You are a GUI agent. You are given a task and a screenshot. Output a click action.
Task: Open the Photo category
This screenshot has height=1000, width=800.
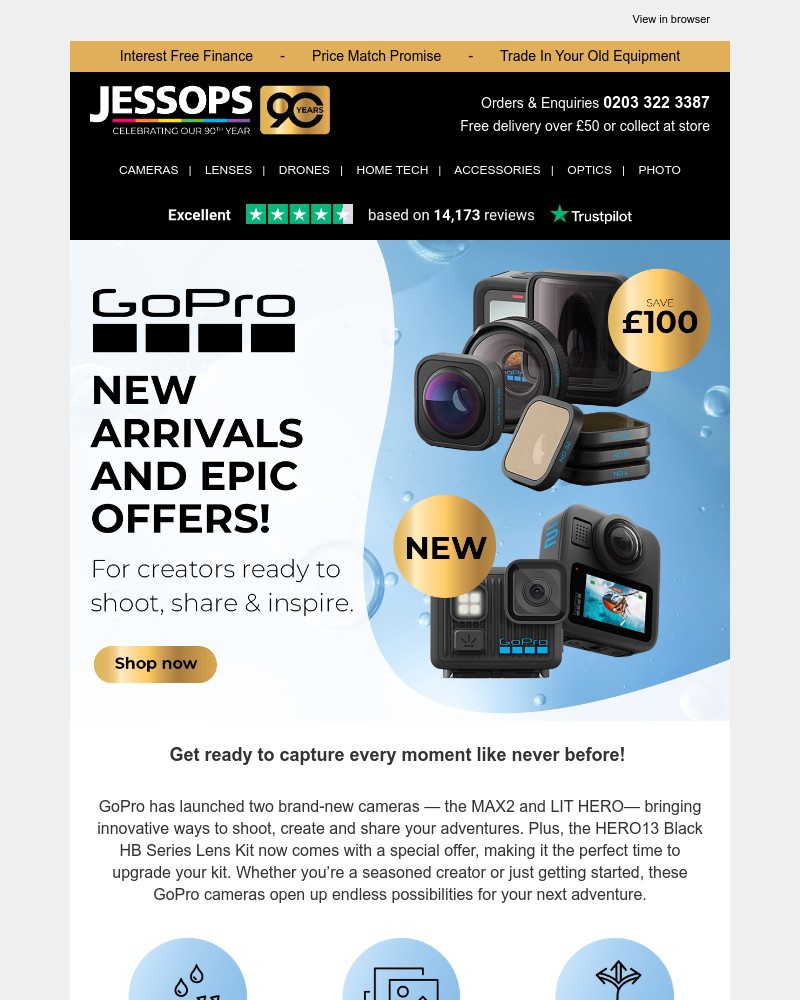(x=659, y=170)
